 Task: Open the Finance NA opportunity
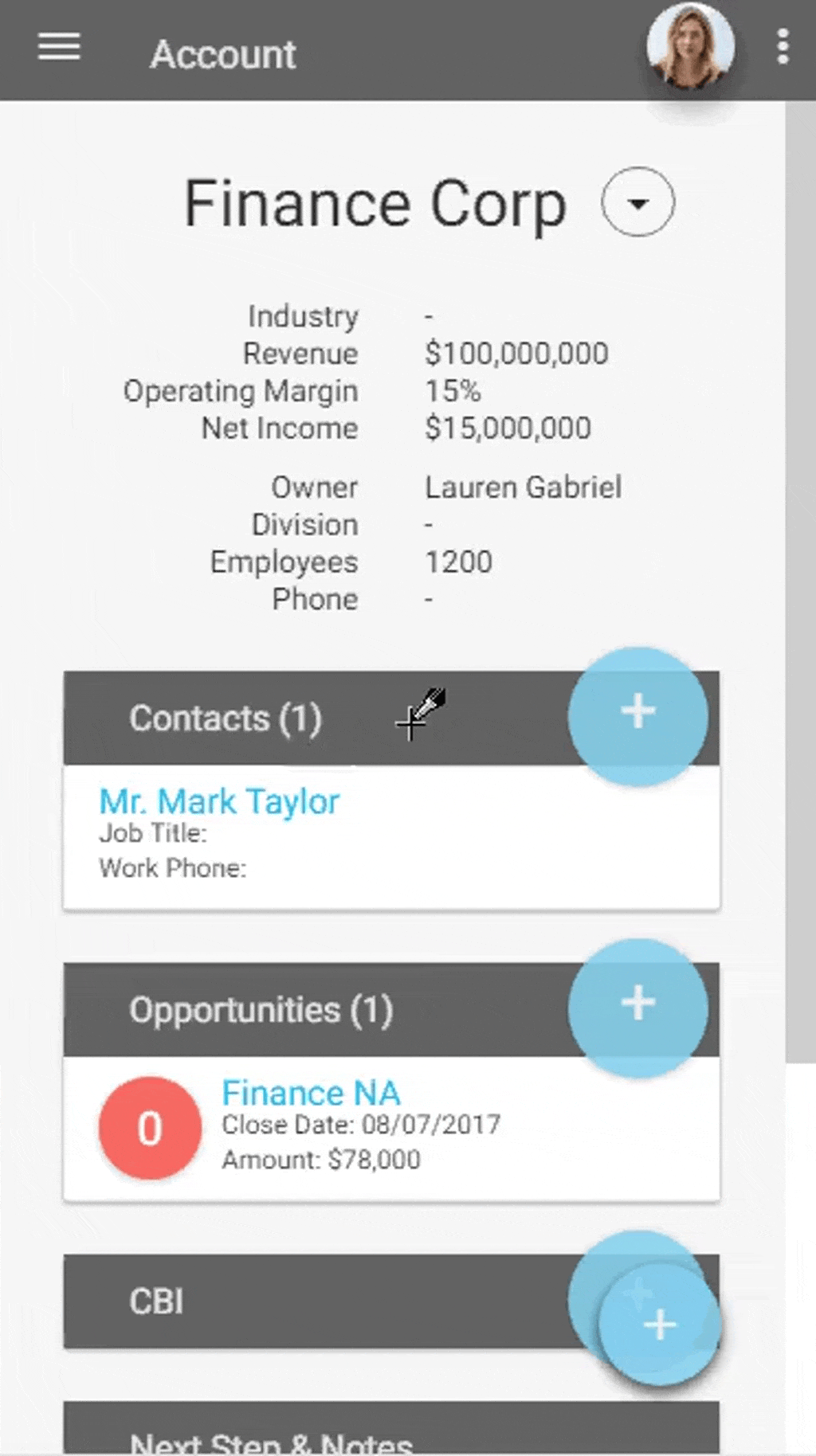[311, 1093]
